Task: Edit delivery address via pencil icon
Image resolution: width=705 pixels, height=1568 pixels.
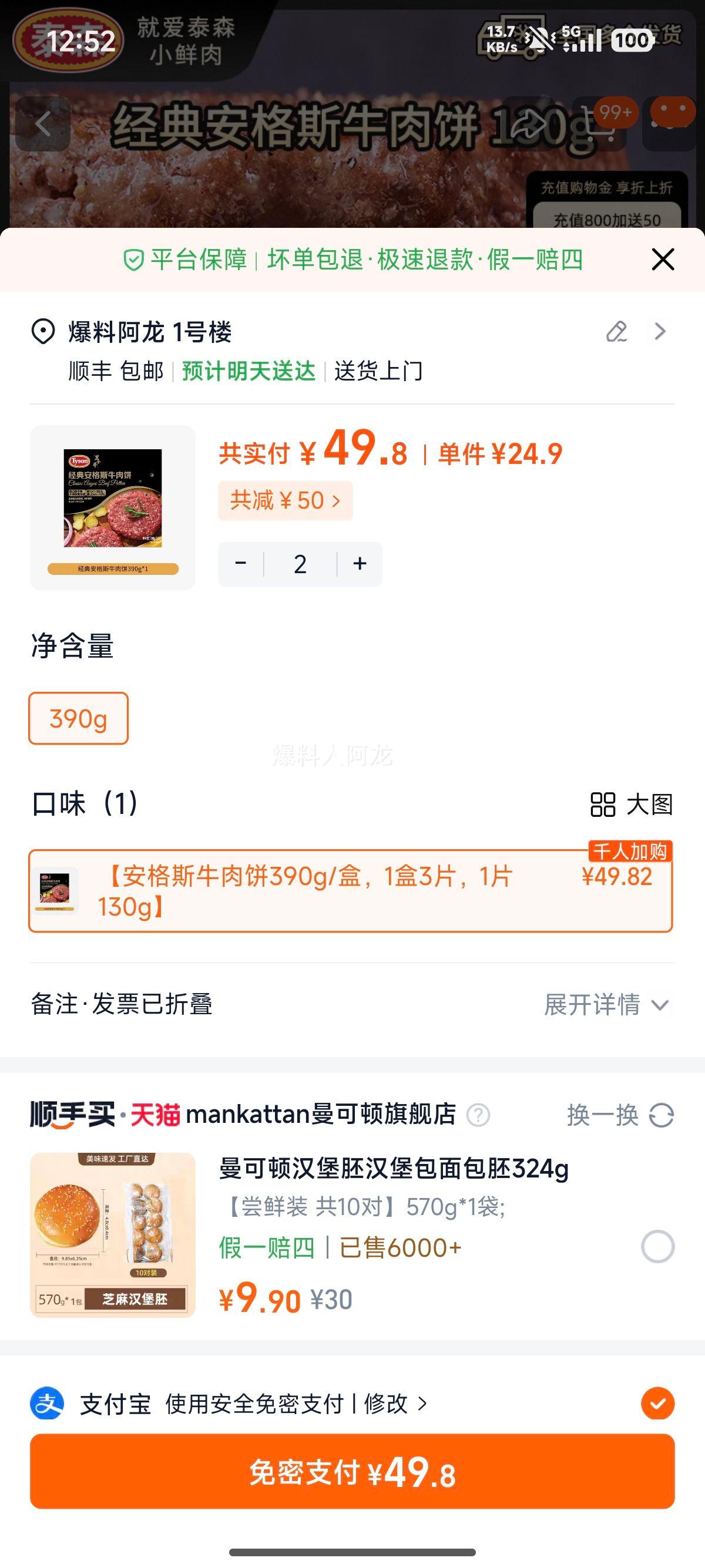Action: click(617, 332)
